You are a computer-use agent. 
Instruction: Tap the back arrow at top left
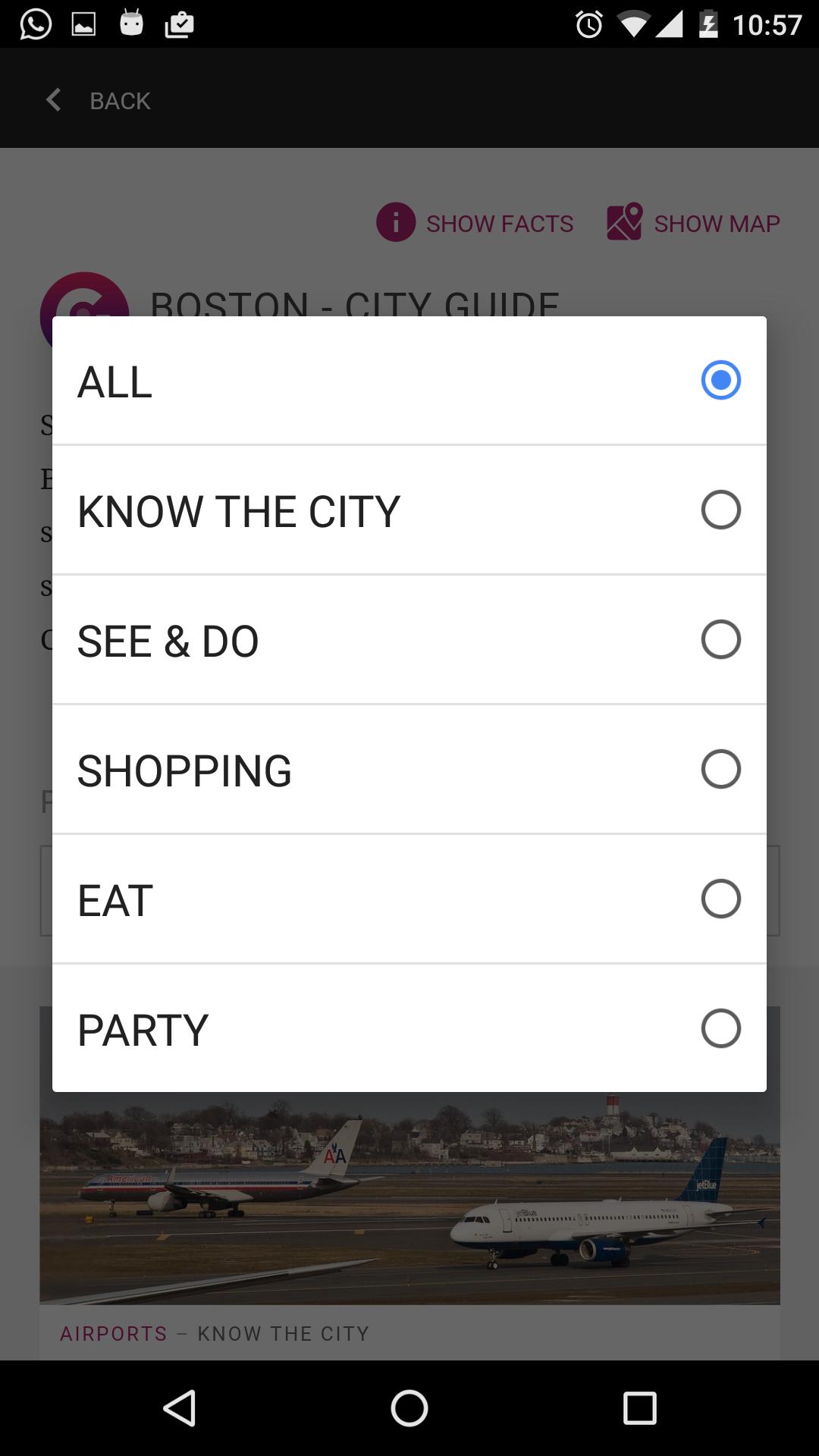53,99
